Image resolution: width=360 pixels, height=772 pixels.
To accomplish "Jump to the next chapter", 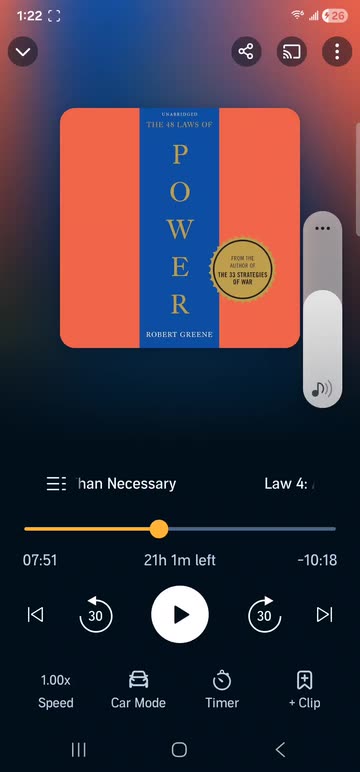I will [x=325, y=614].
